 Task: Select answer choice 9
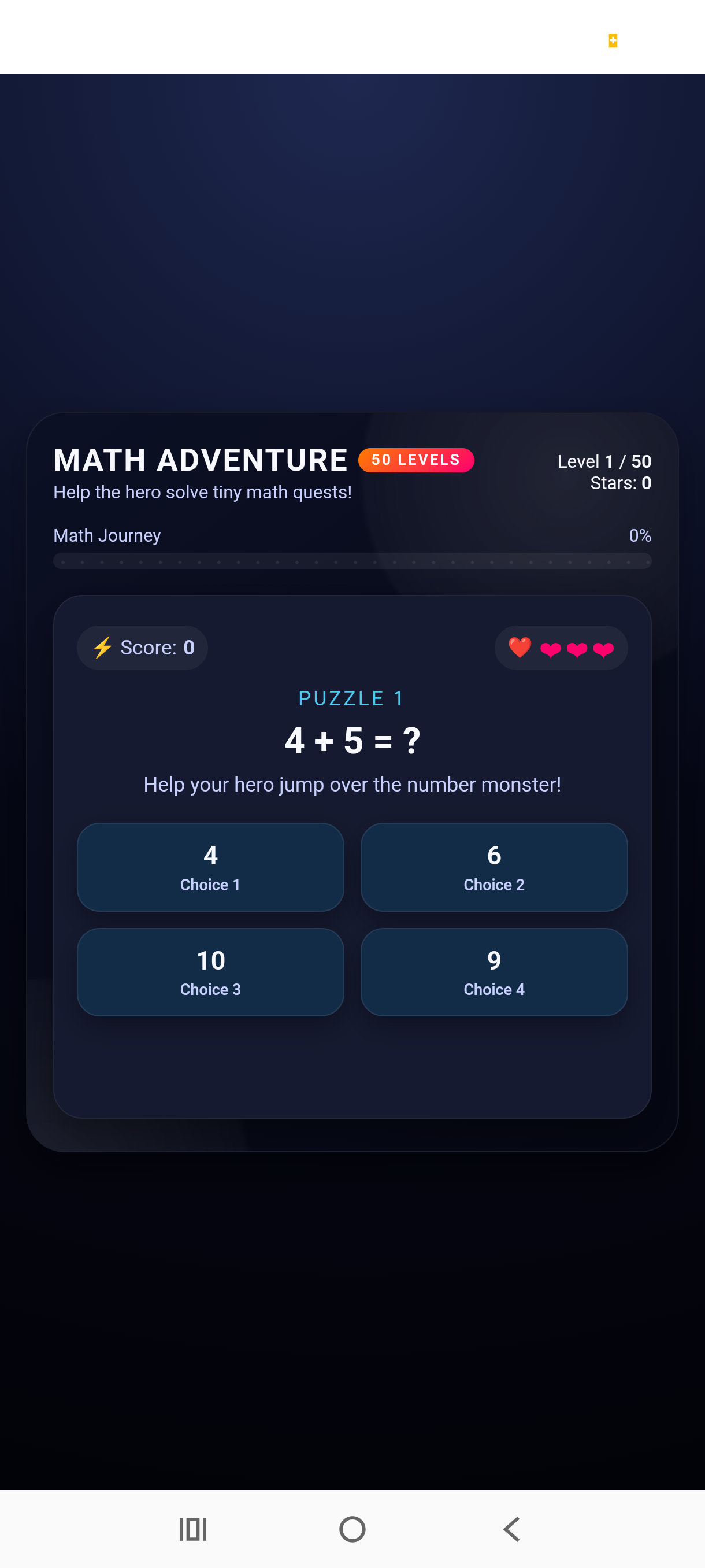(x=493, y=971)
